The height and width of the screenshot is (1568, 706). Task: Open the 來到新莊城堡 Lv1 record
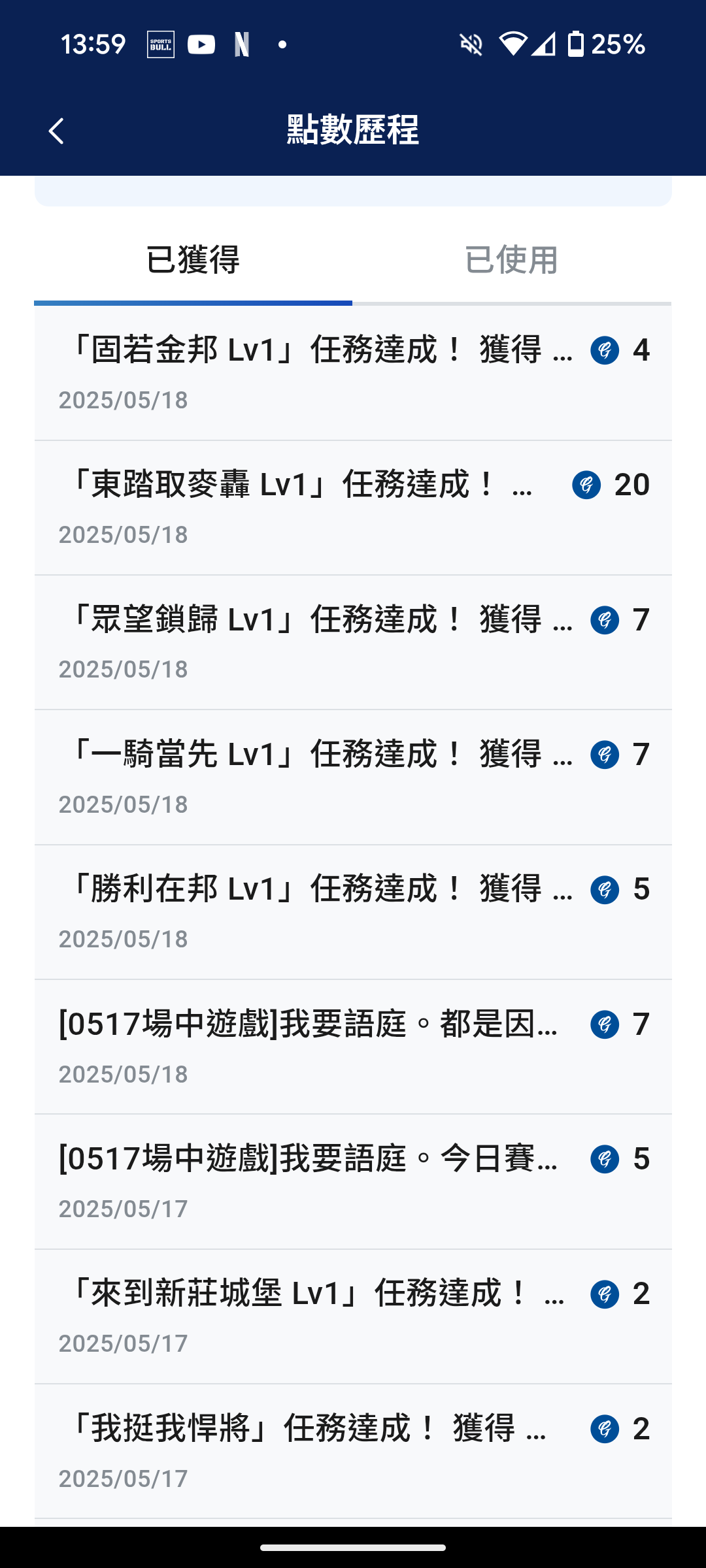(353, 1316)
